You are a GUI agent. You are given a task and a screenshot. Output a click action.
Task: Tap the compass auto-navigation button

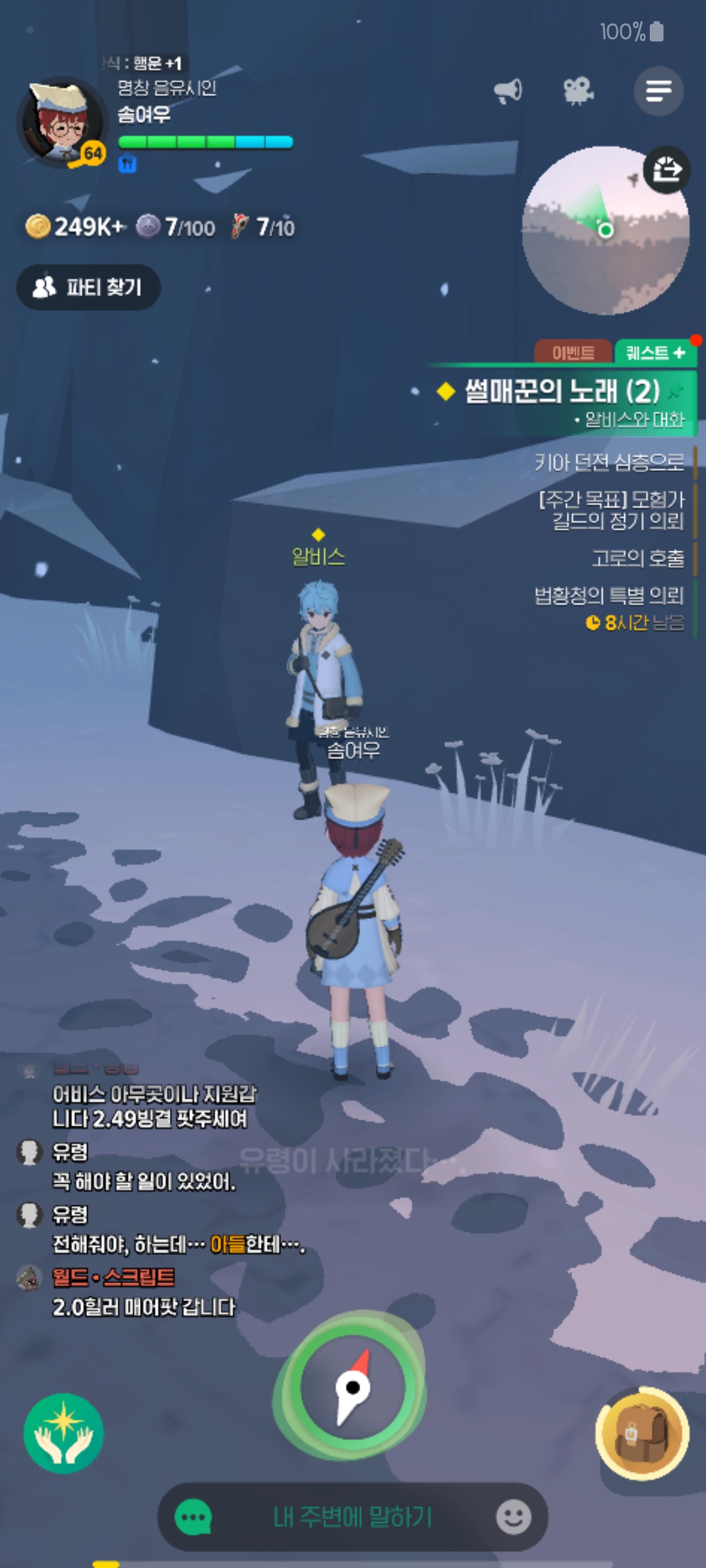pyautogui.click(x=353, y=1386)
